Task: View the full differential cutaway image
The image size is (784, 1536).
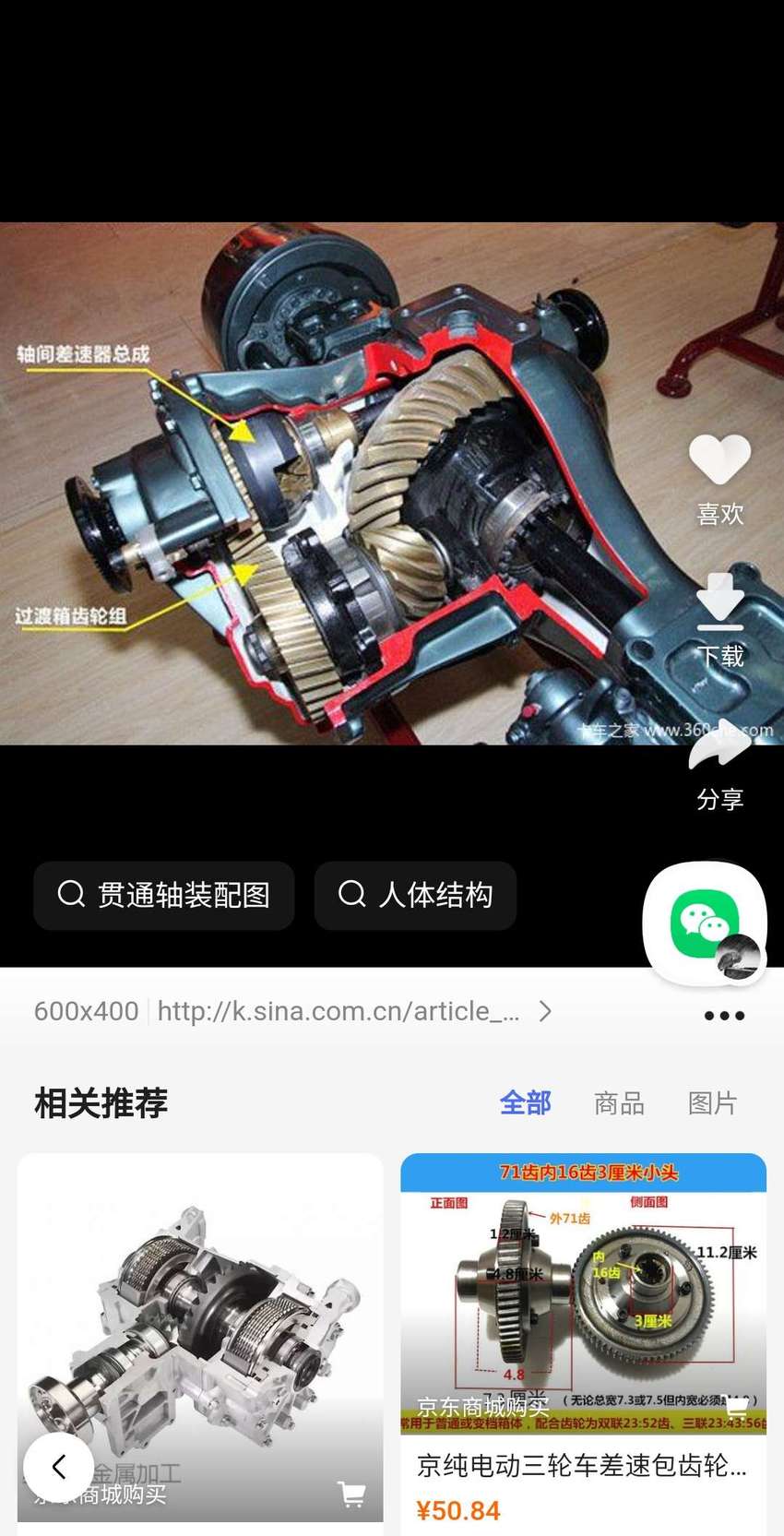Action: [392, 482]
